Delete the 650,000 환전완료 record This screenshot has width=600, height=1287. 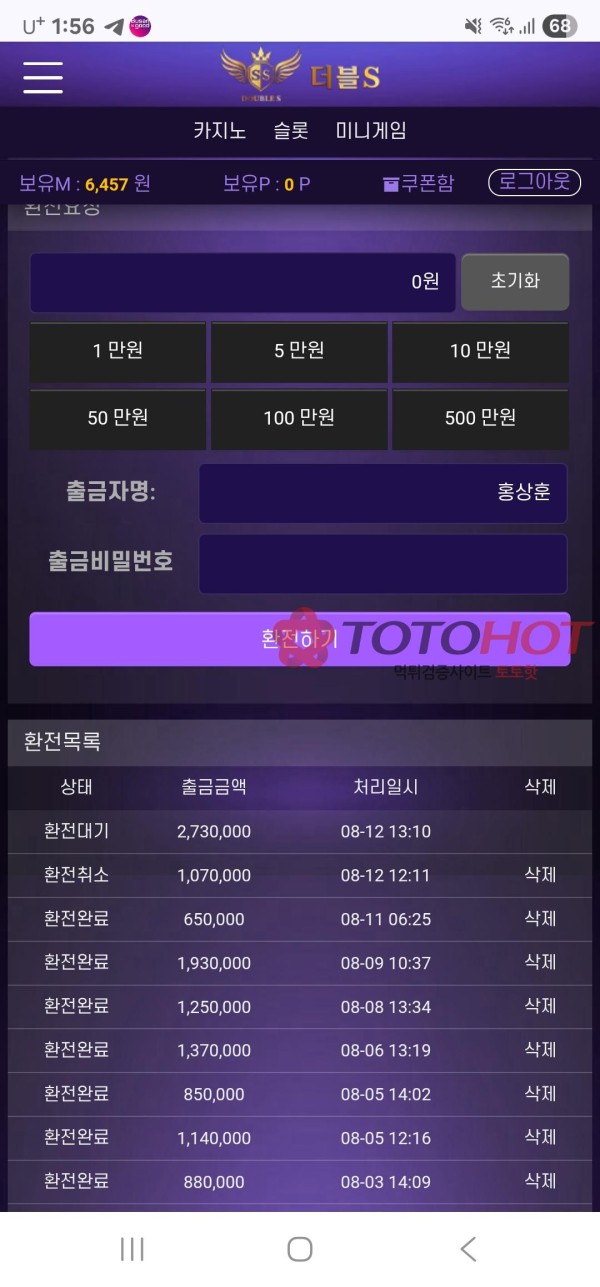540,919
